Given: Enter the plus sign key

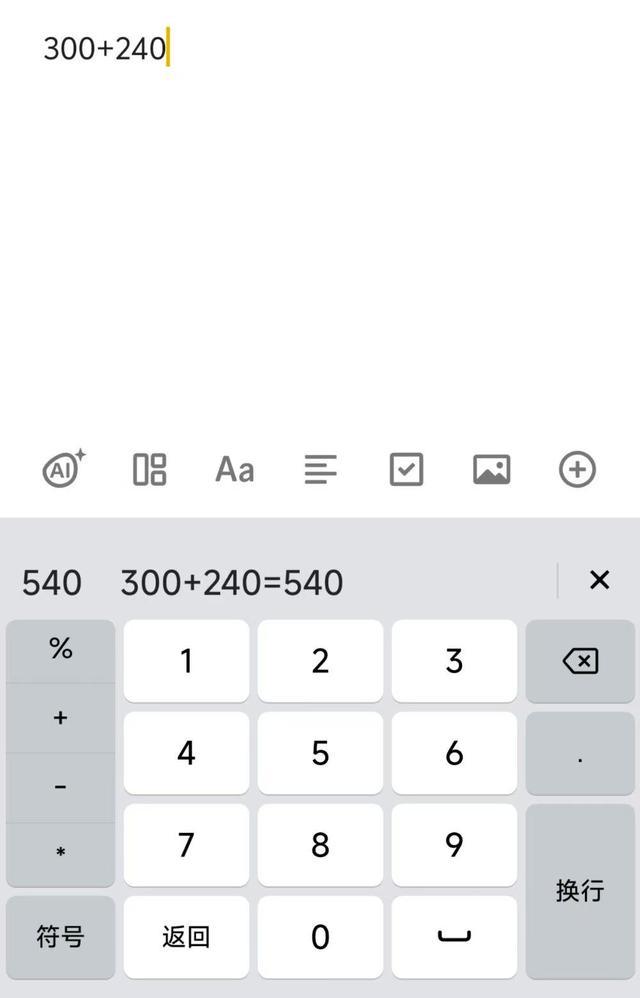Looking at the screenshot, I should pyautogui.click(x=61, y=718).
